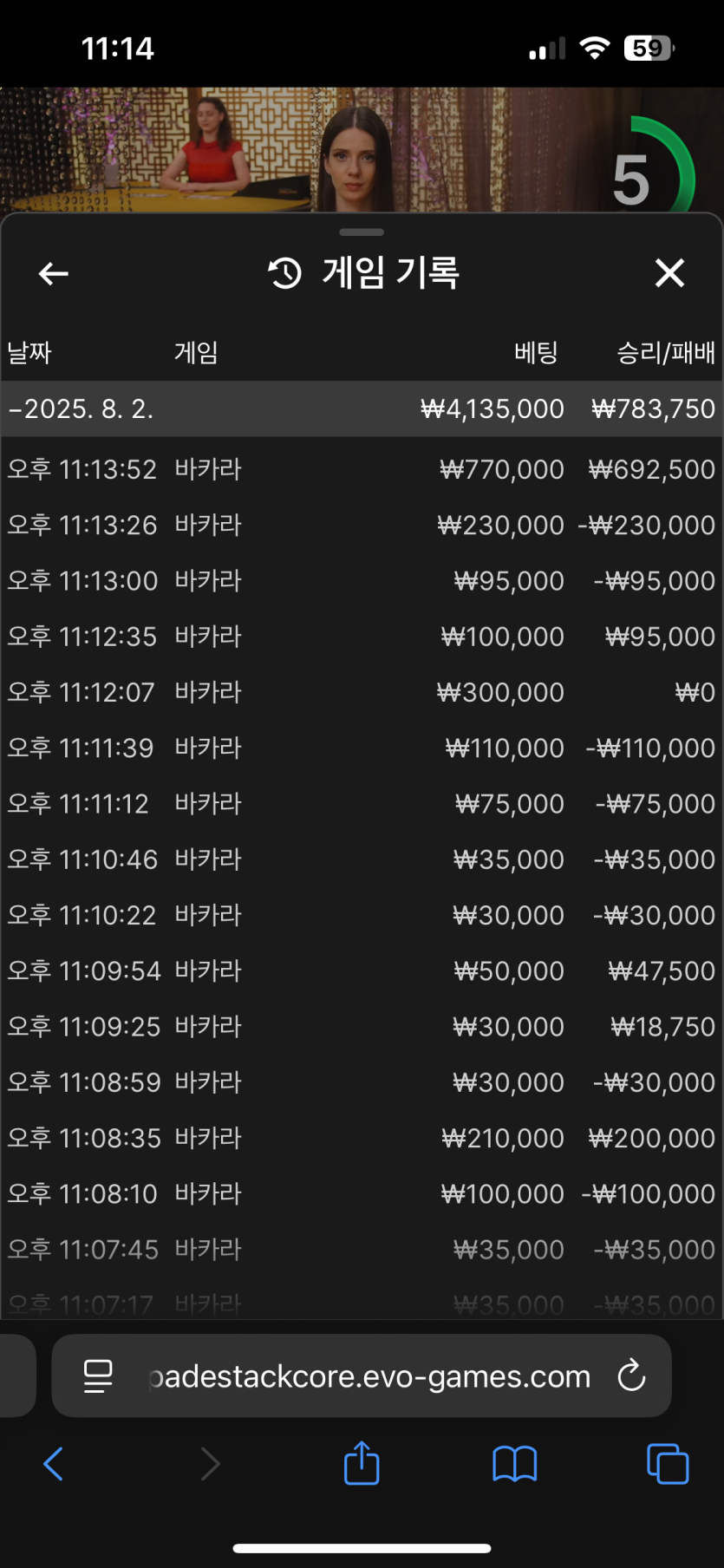Image resolution: width=724 pixels, height=1568 pixels.
Task: Open the 11:13:52 baccarat round details
Action: pyautogui.click(x=362, y=469)
